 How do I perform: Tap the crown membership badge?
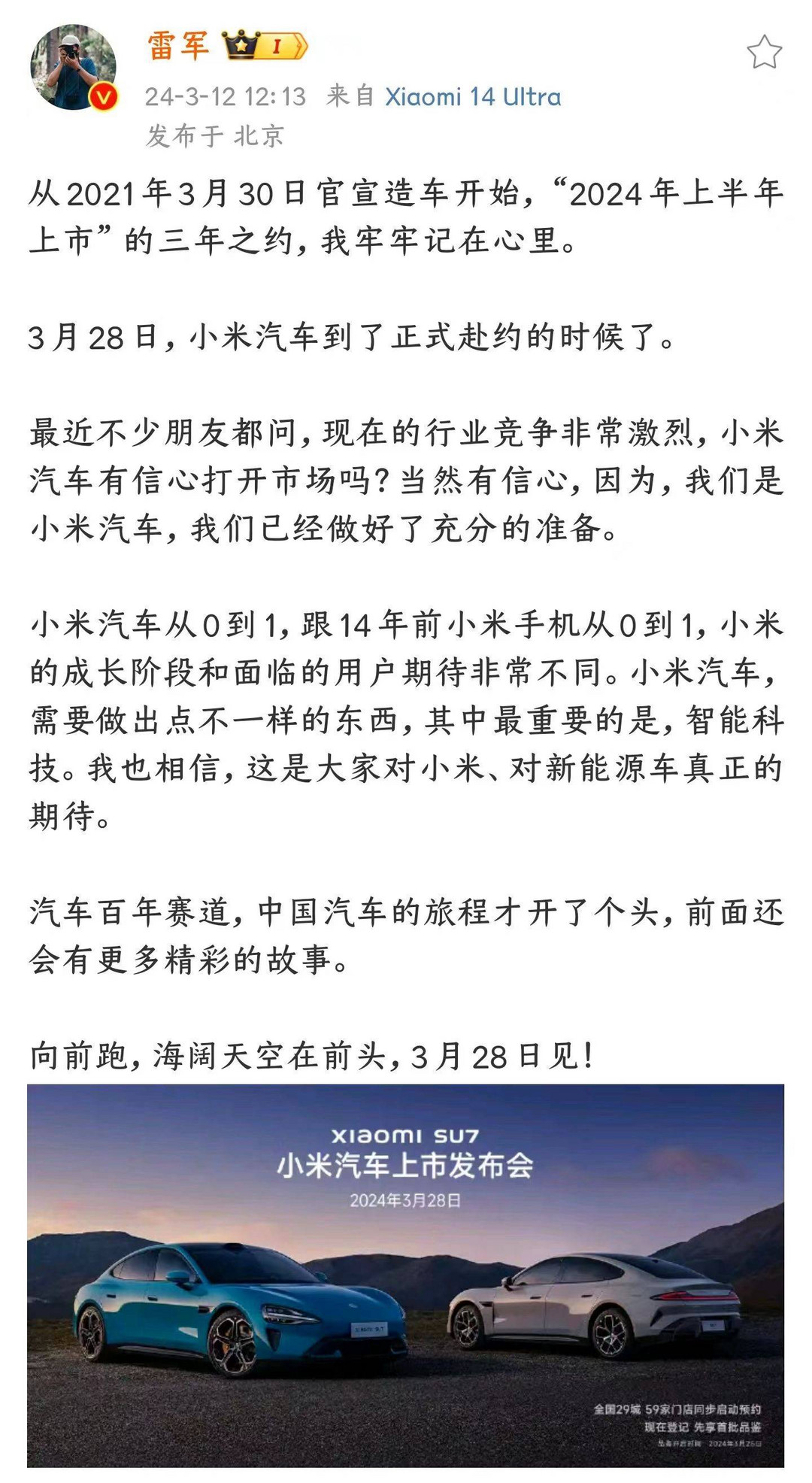coord(265,46)
